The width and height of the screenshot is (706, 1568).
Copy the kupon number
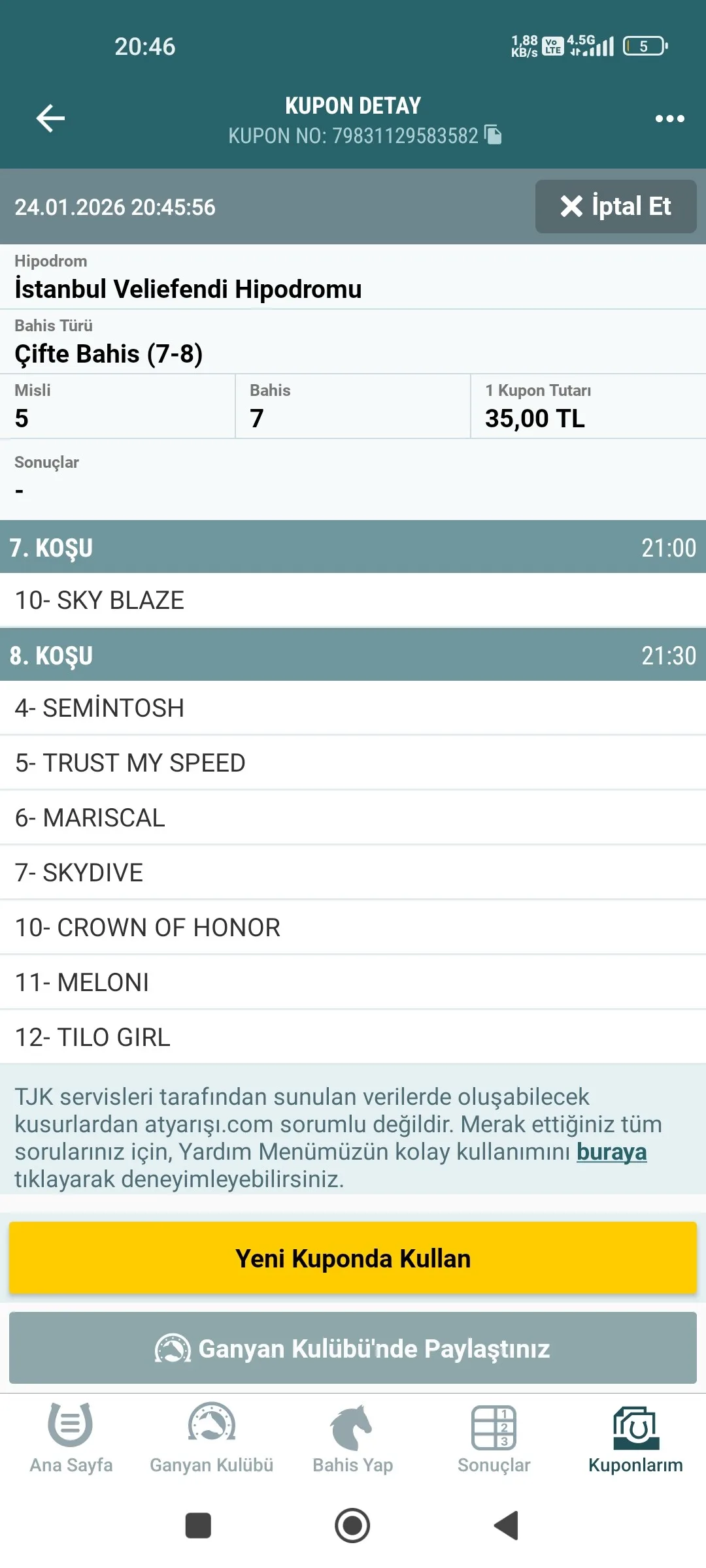pyautogui.click(x=494, y=135)
